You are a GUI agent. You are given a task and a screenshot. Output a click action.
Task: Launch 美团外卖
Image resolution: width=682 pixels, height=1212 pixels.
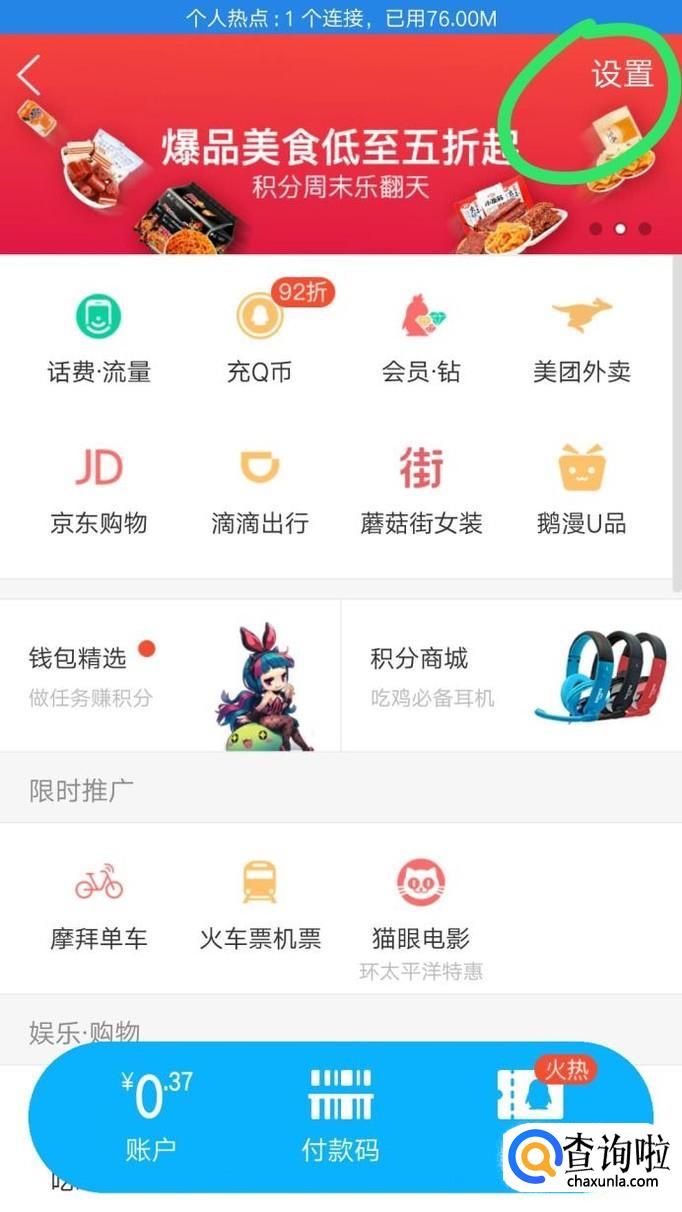pyautogui.click(x=582, y=340)
